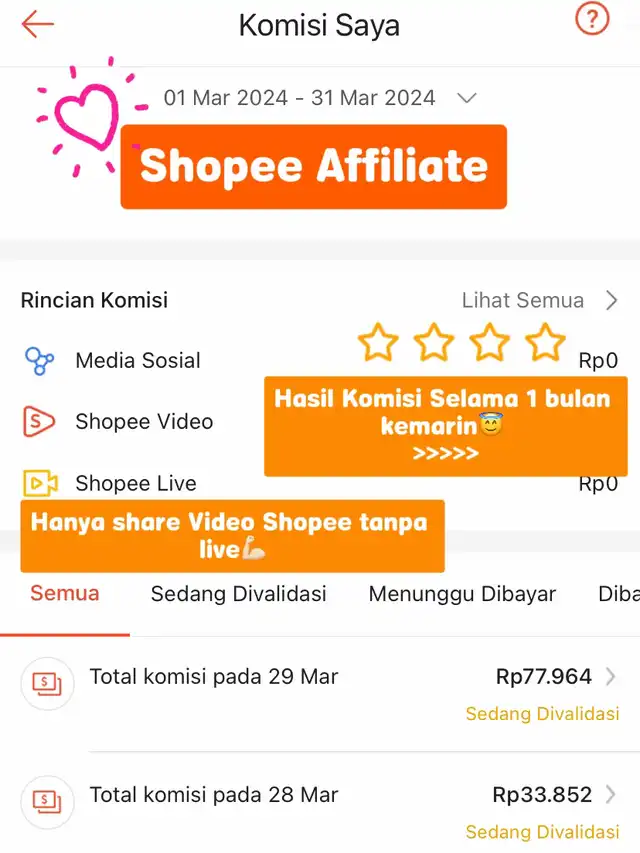This screenshot has height=853, width=640.
Task: Open Total komisi pada 29 Mar
Action: click(320, 692)
